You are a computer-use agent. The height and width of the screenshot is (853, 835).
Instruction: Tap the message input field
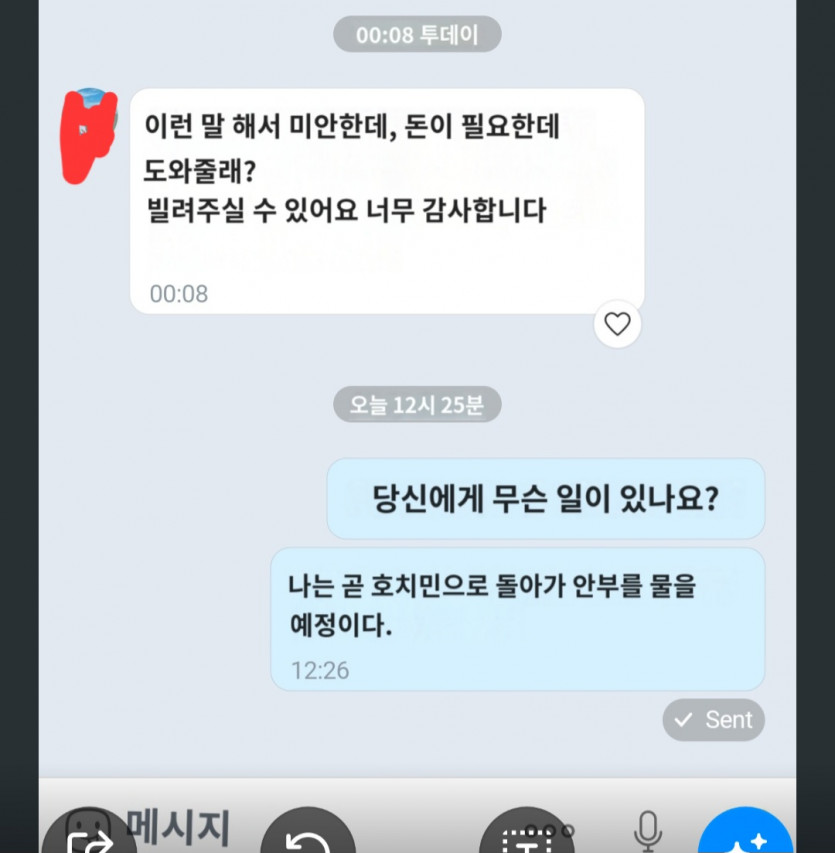tap(180, 826)
